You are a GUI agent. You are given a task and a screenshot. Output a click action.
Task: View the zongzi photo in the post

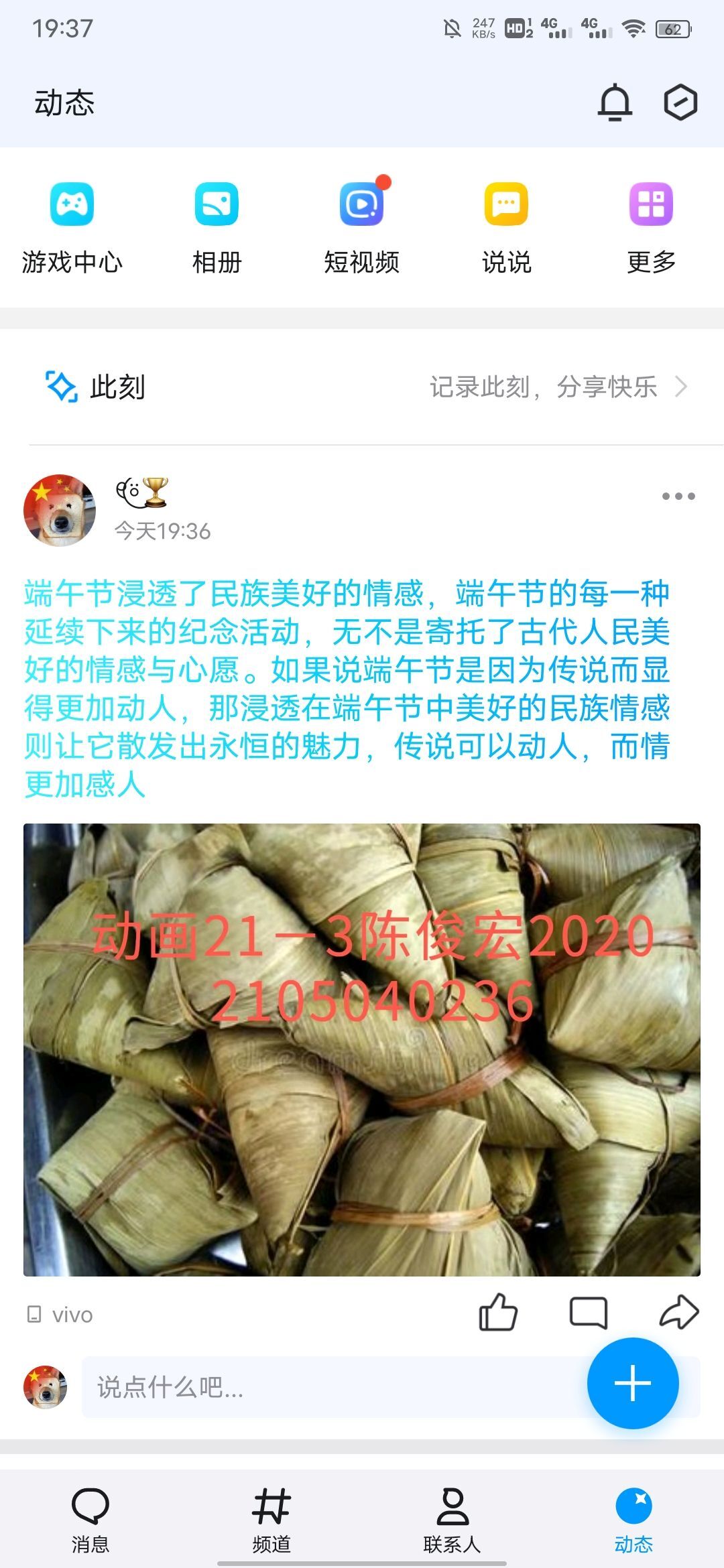[x=362, y=1049]
